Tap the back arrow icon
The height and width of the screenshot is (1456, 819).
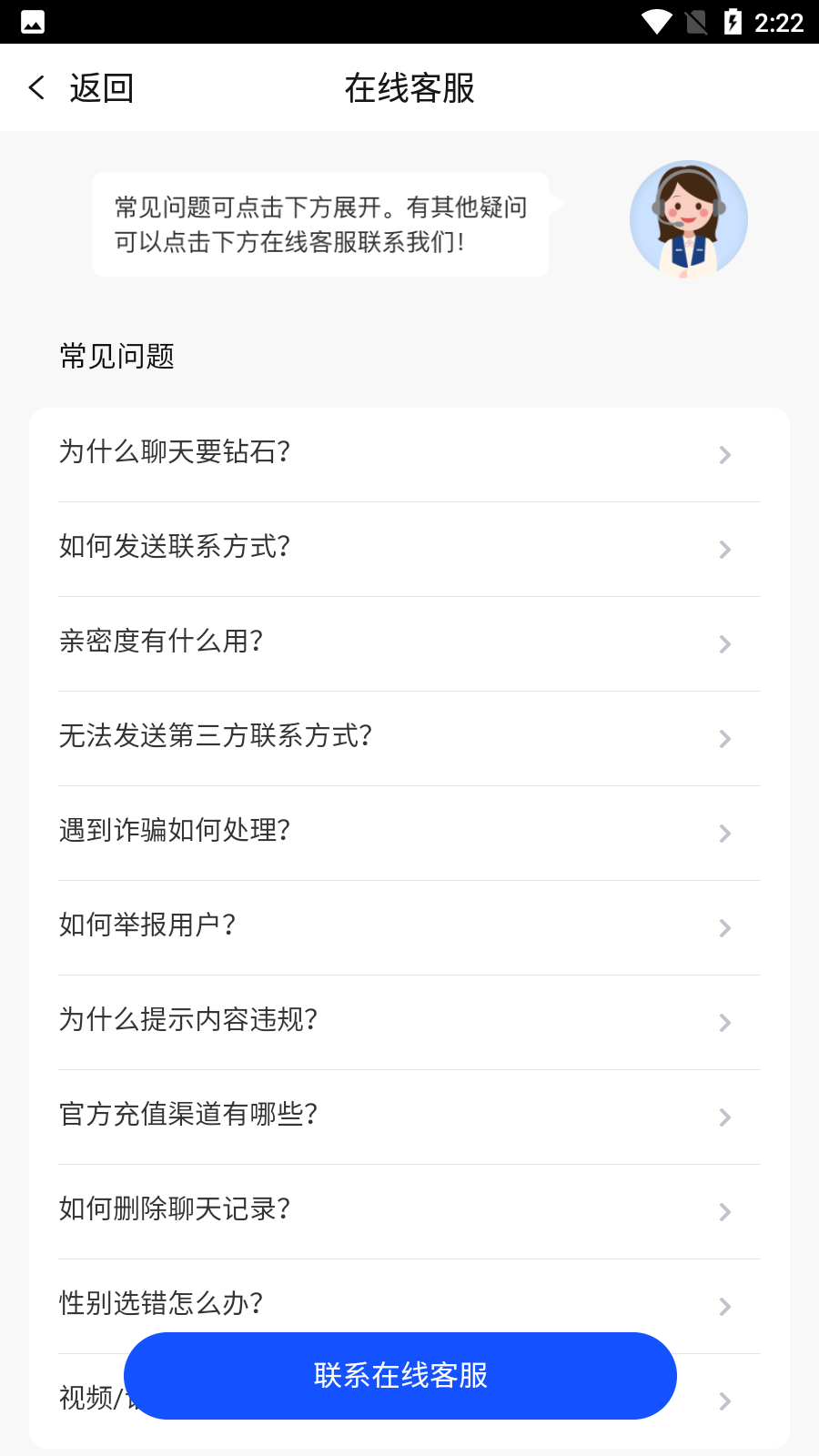tap(35, 87)
